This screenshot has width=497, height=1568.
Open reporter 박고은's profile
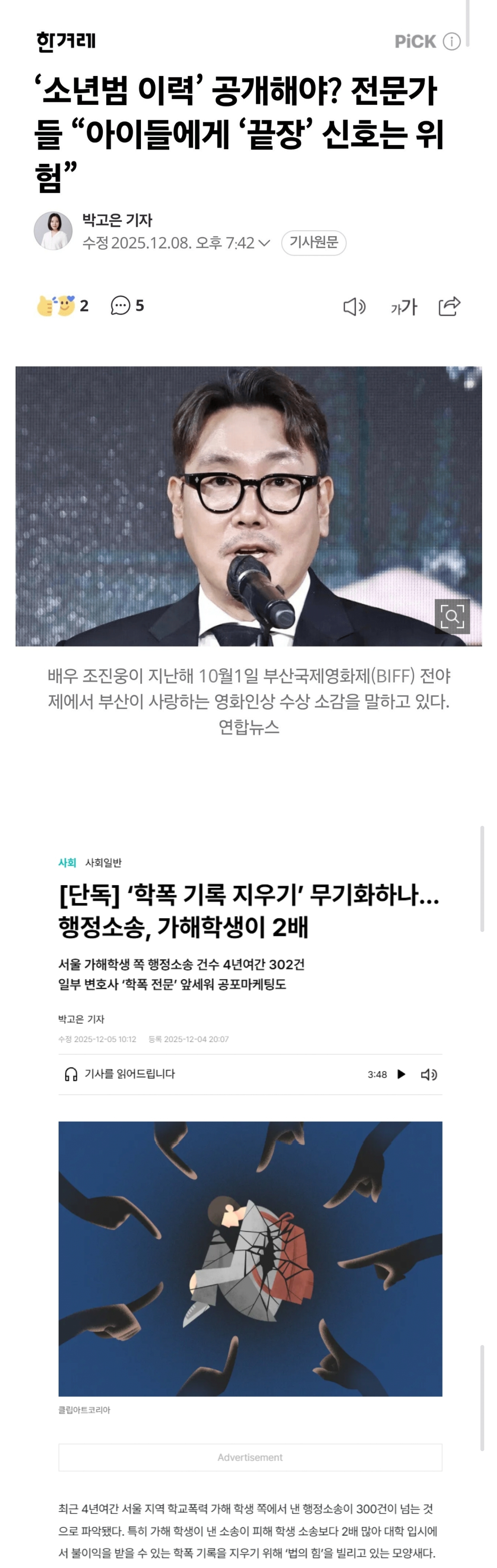117,220
